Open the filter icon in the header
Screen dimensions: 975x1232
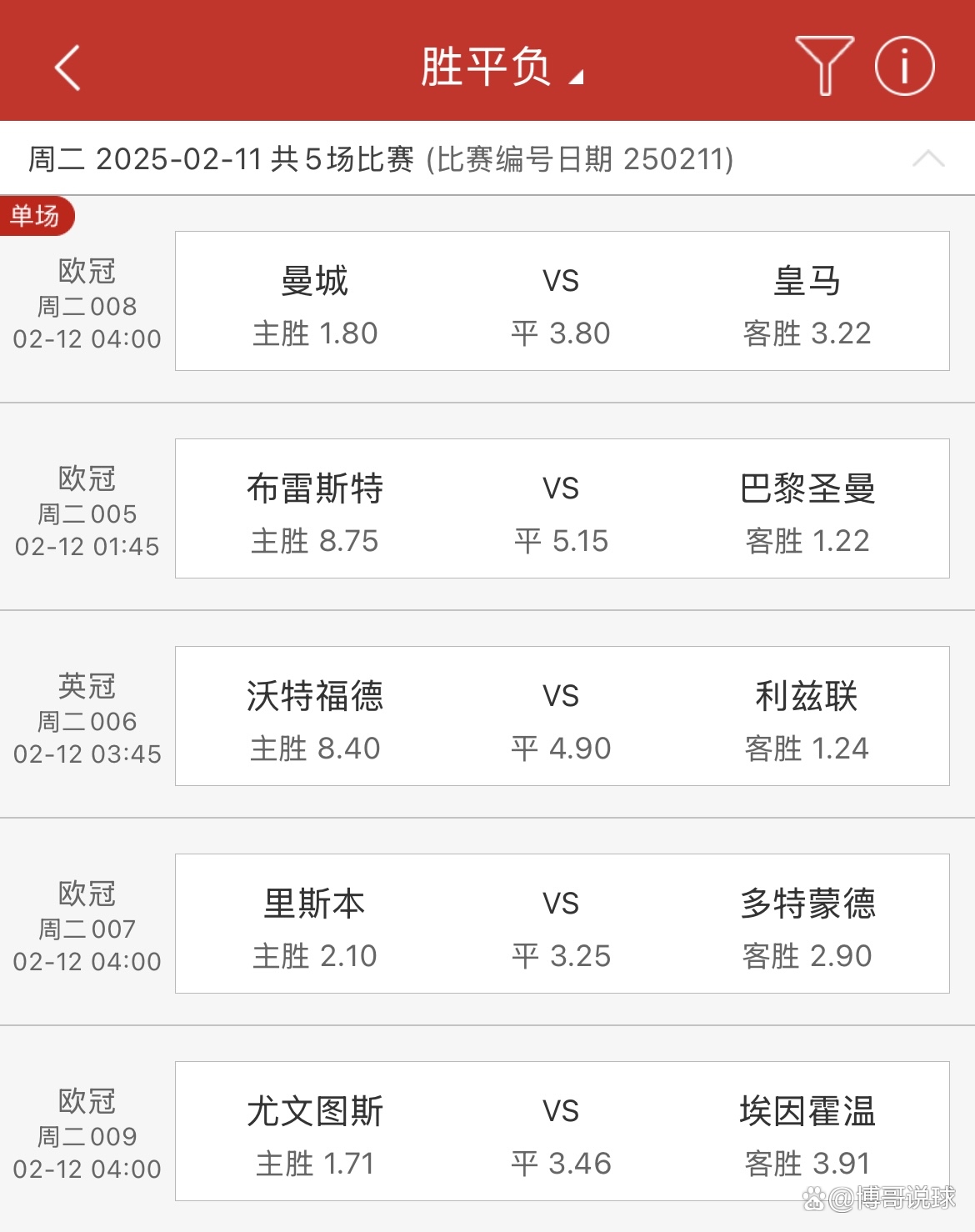(x=823, y=68)
